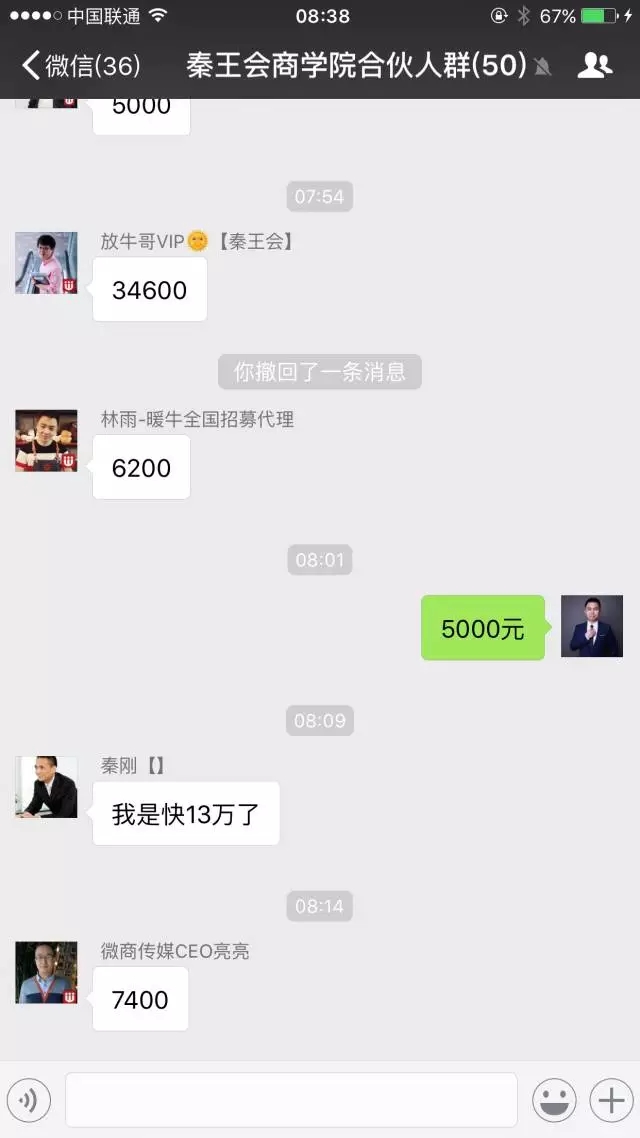Go back to the 微信 chat list
Viewport: 640px width, 1138px height.
coord(80,66)
